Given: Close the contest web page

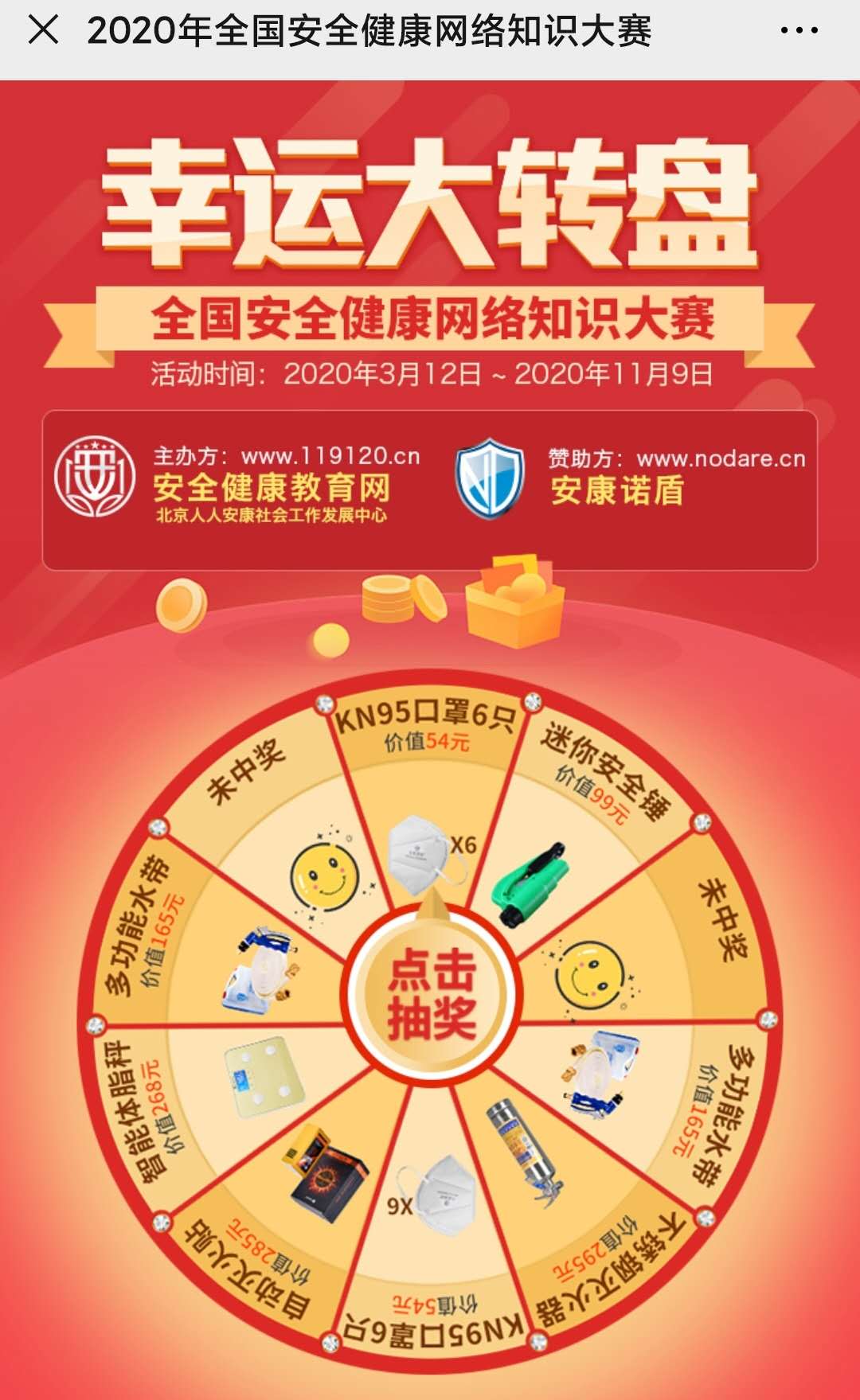Looking at the screenshot, I should [43, 31].
